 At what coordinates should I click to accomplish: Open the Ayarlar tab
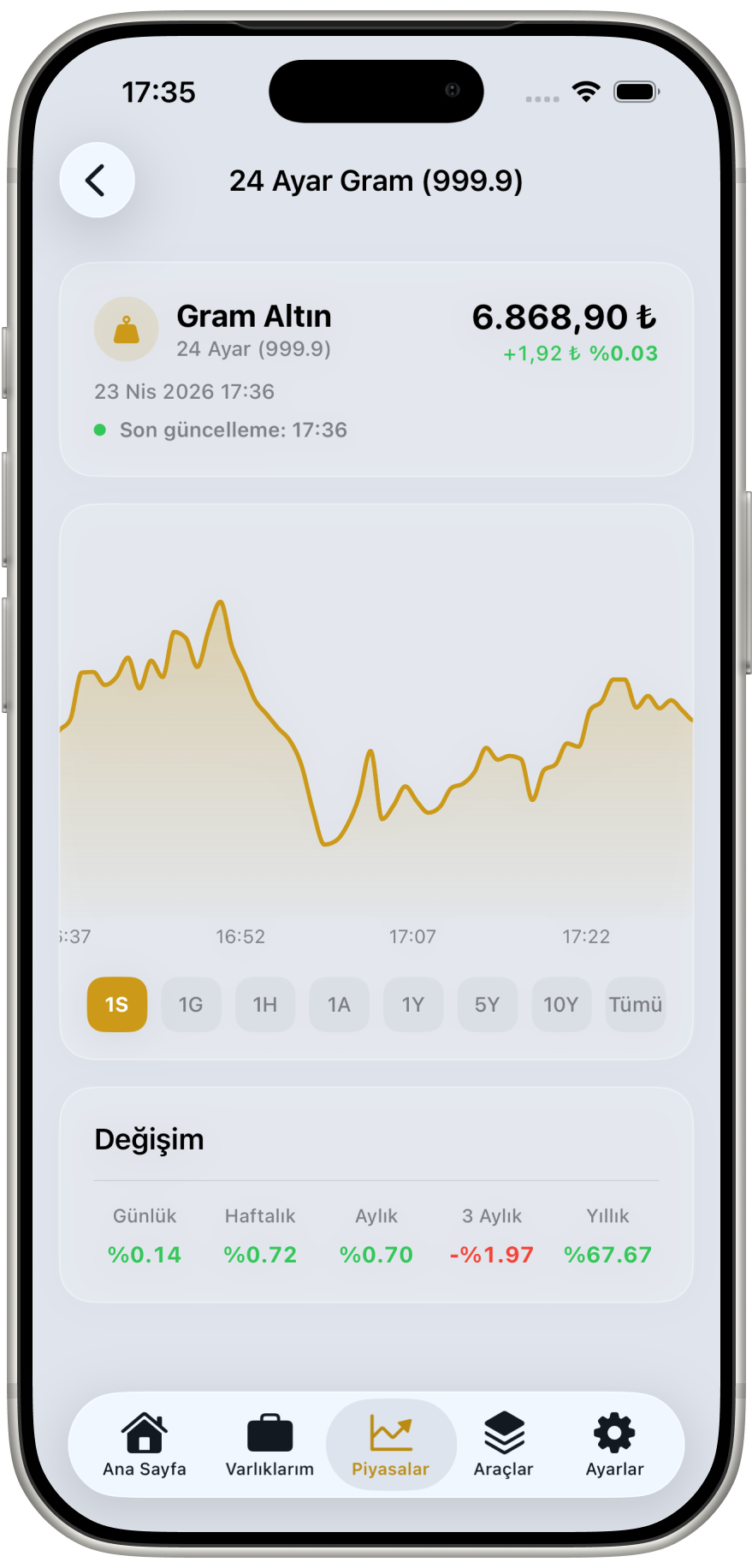click(614, 1445)
